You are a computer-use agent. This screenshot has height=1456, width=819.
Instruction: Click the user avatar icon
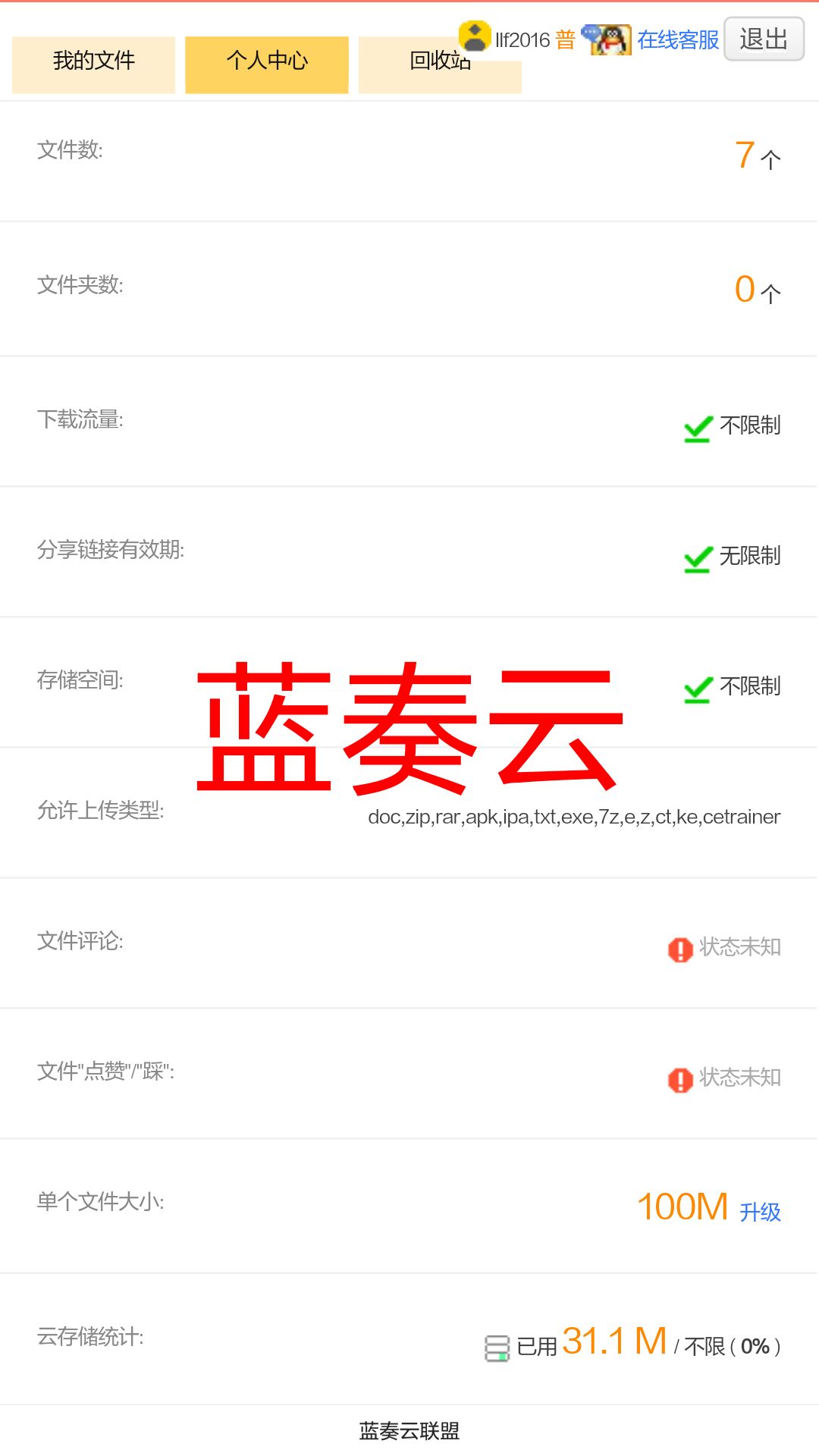pyautogui.click(x=474, y=36)
